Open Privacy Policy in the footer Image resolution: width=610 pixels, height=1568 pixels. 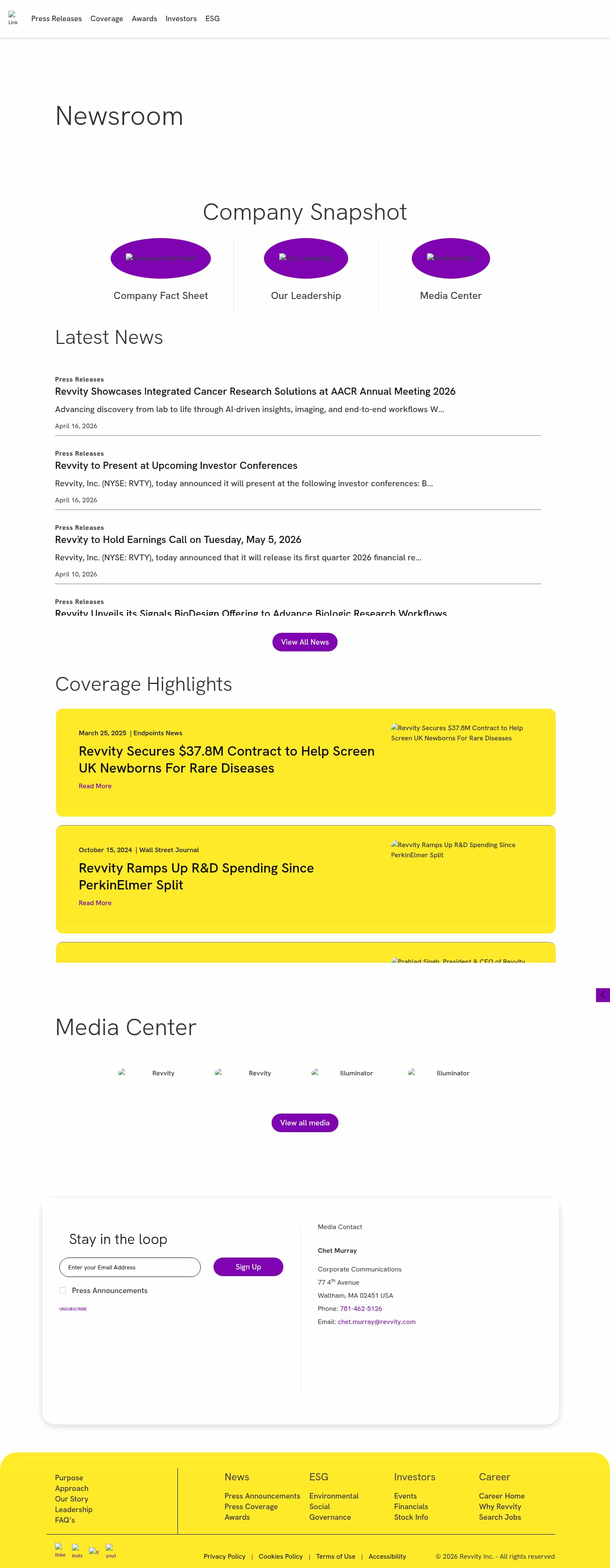pyautogui.click(x=224, y=1557)
